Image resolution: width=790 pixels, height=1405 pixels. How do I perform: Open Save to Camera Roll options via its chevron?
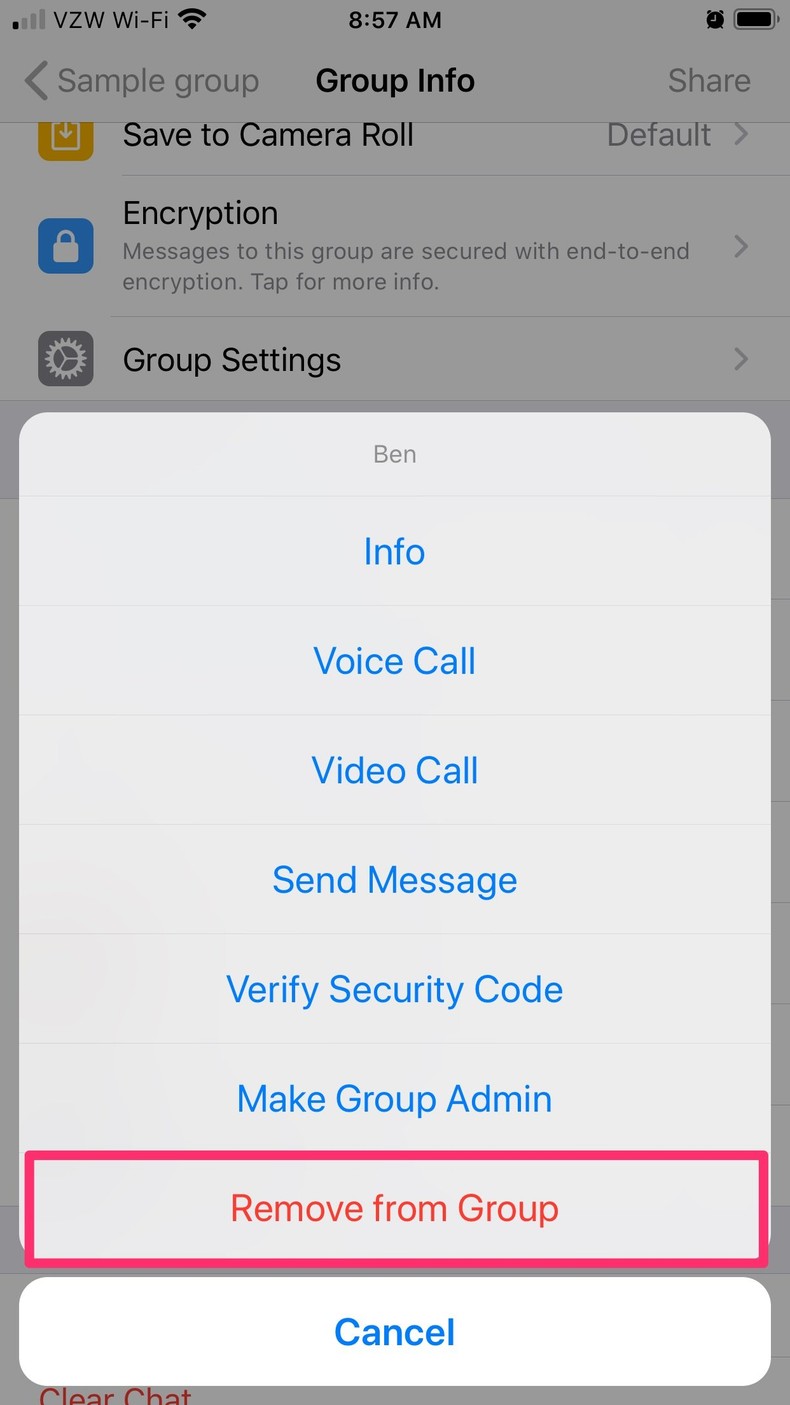click(x=740, y=134)
